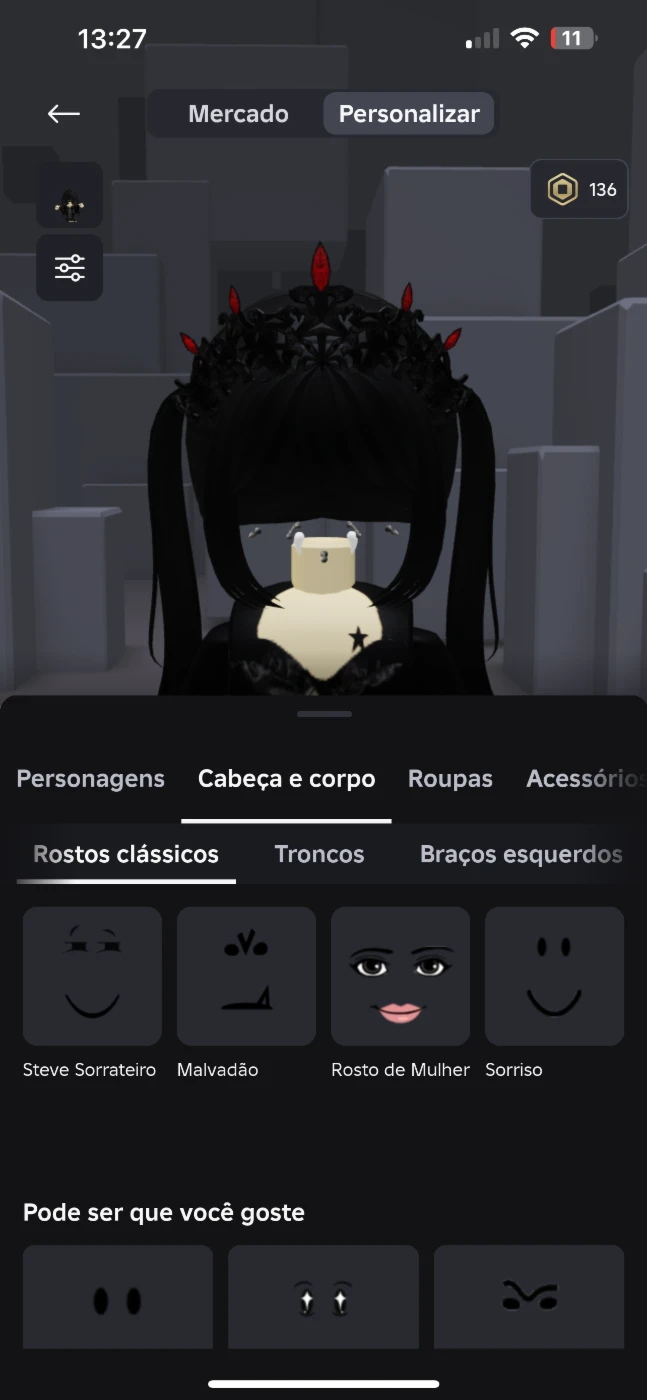Open the suggested face with oval eyes
This screenshot has height=1400, width=647.
pyautogui.click(x=118, y=1298)
